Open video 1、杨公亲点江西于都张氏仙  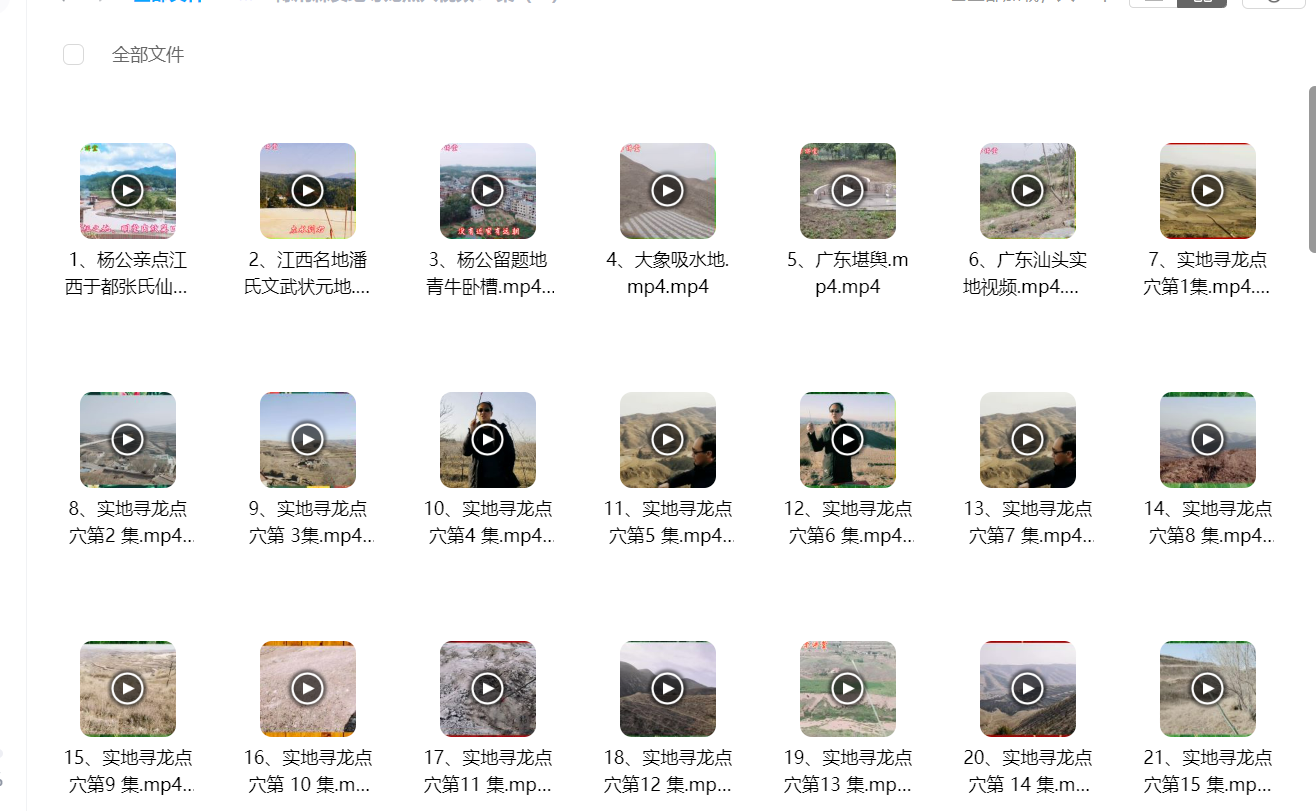[x=128, y=190]
